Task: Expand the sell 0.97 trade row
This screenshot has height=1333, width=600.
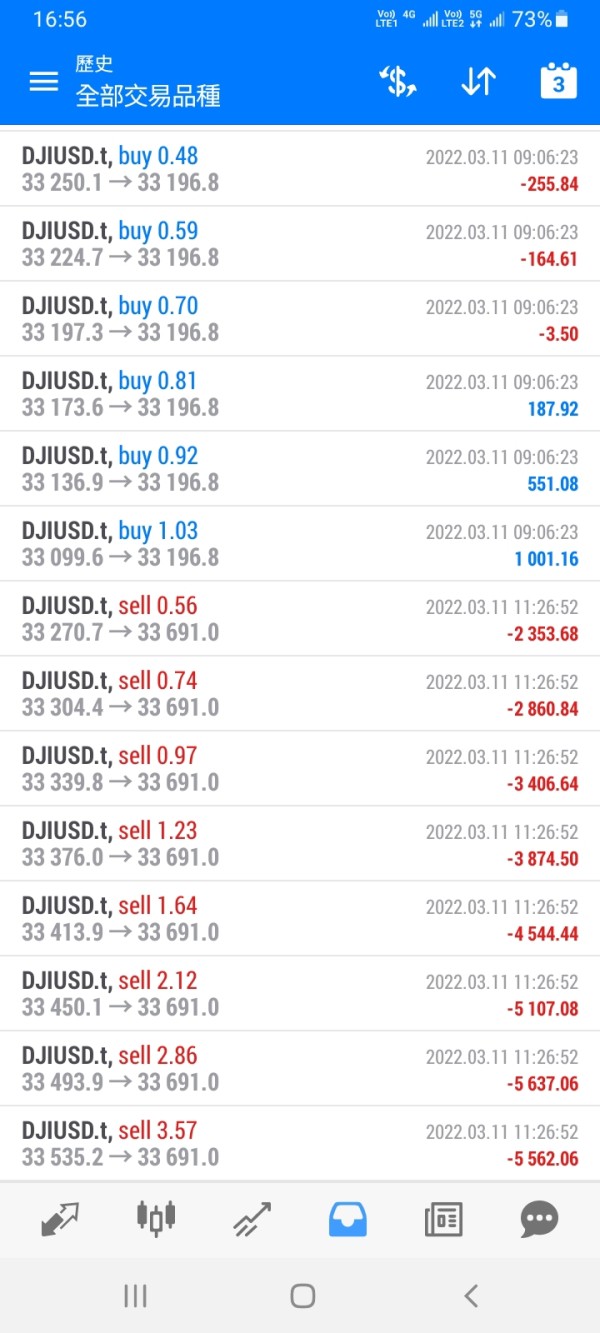Action: (300, 769)
